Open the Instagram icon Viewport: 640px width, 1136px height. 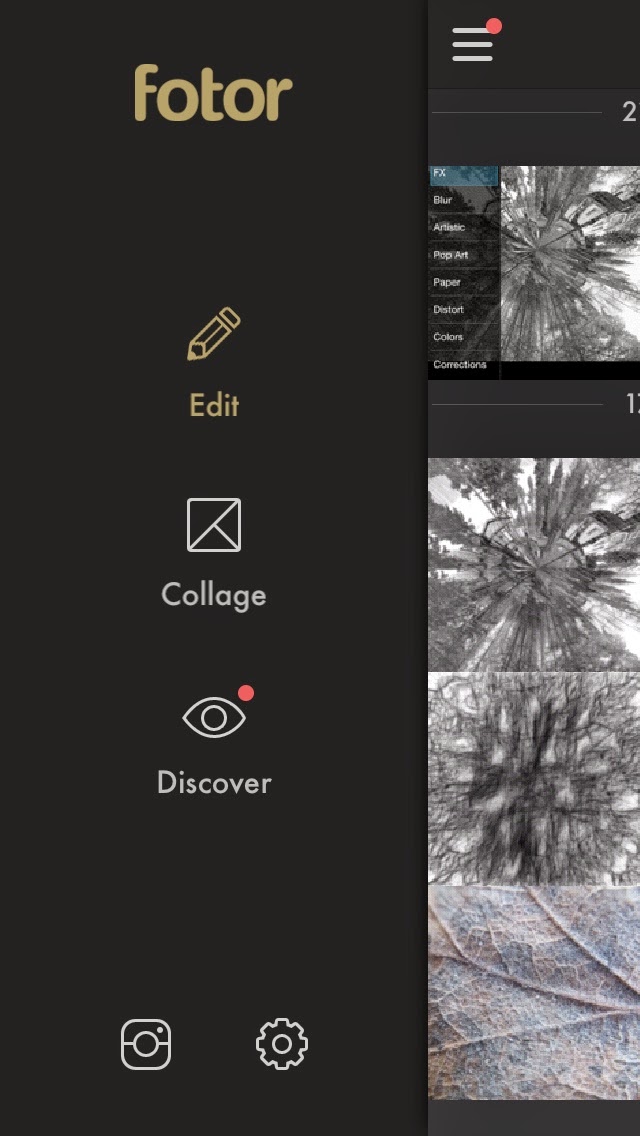tap(146, 1044)
